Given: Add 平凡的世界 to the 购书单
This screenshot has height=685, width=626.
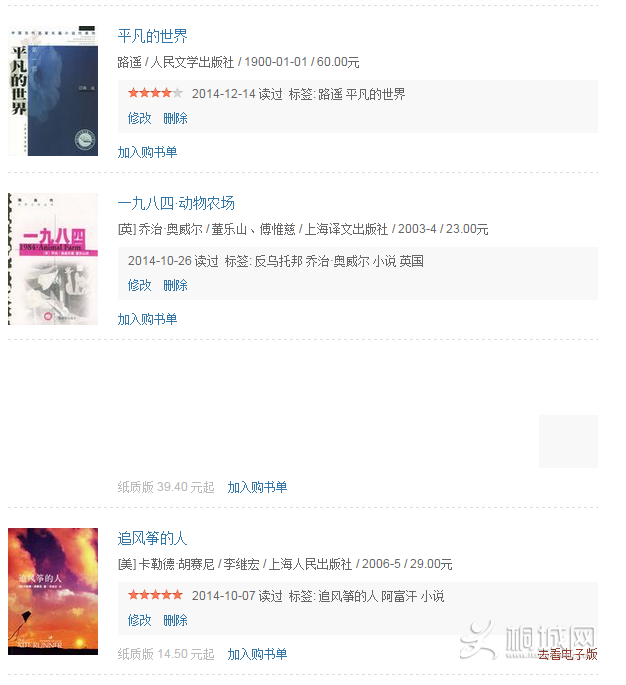Looking at the screenshot, I should [147, 152].
